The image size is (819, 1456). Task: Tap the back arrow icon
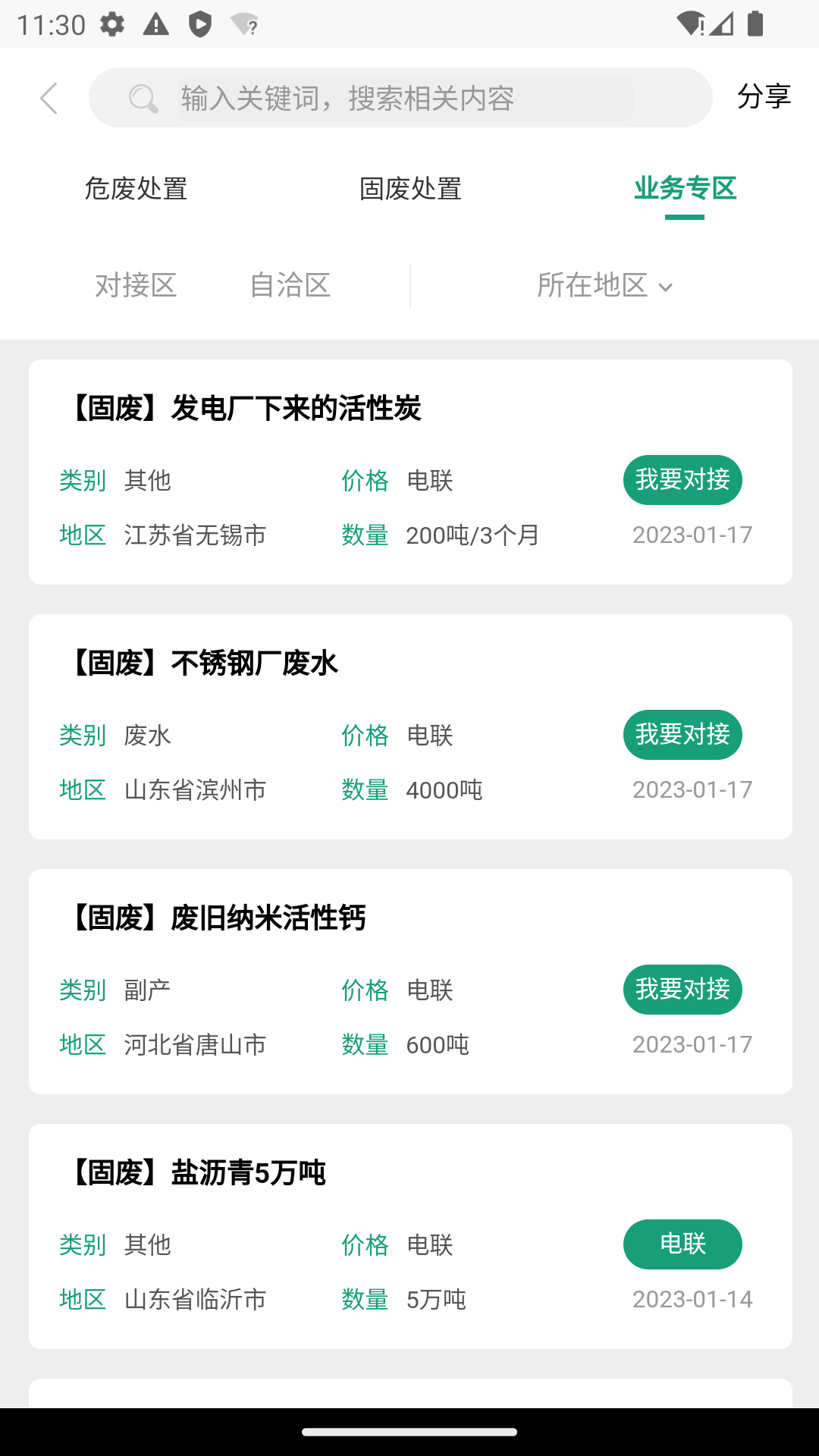49,98
